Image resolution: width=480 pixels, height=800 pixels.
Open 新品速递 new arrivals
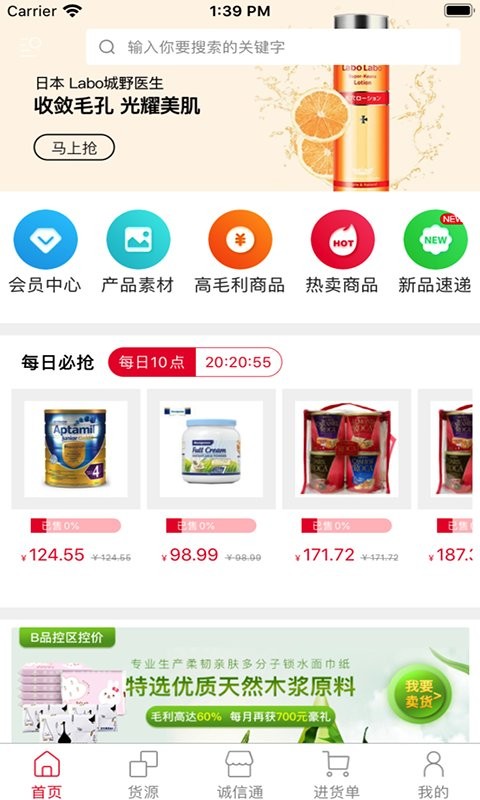tap(435, 252)
